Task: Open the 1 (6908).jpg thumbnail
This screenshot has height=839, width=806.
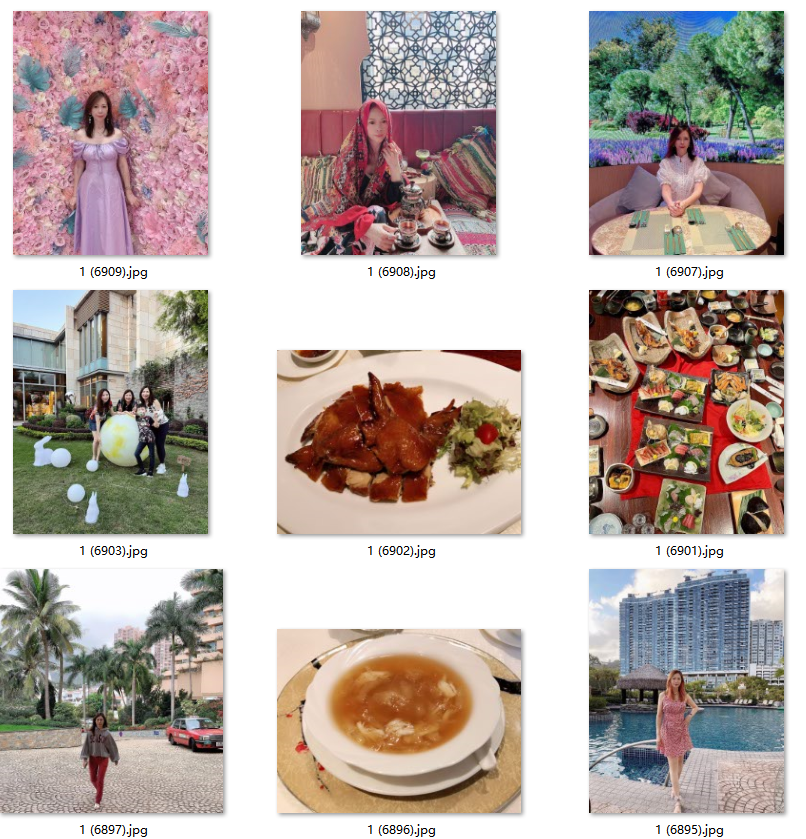Action: [x=398, y=133]
